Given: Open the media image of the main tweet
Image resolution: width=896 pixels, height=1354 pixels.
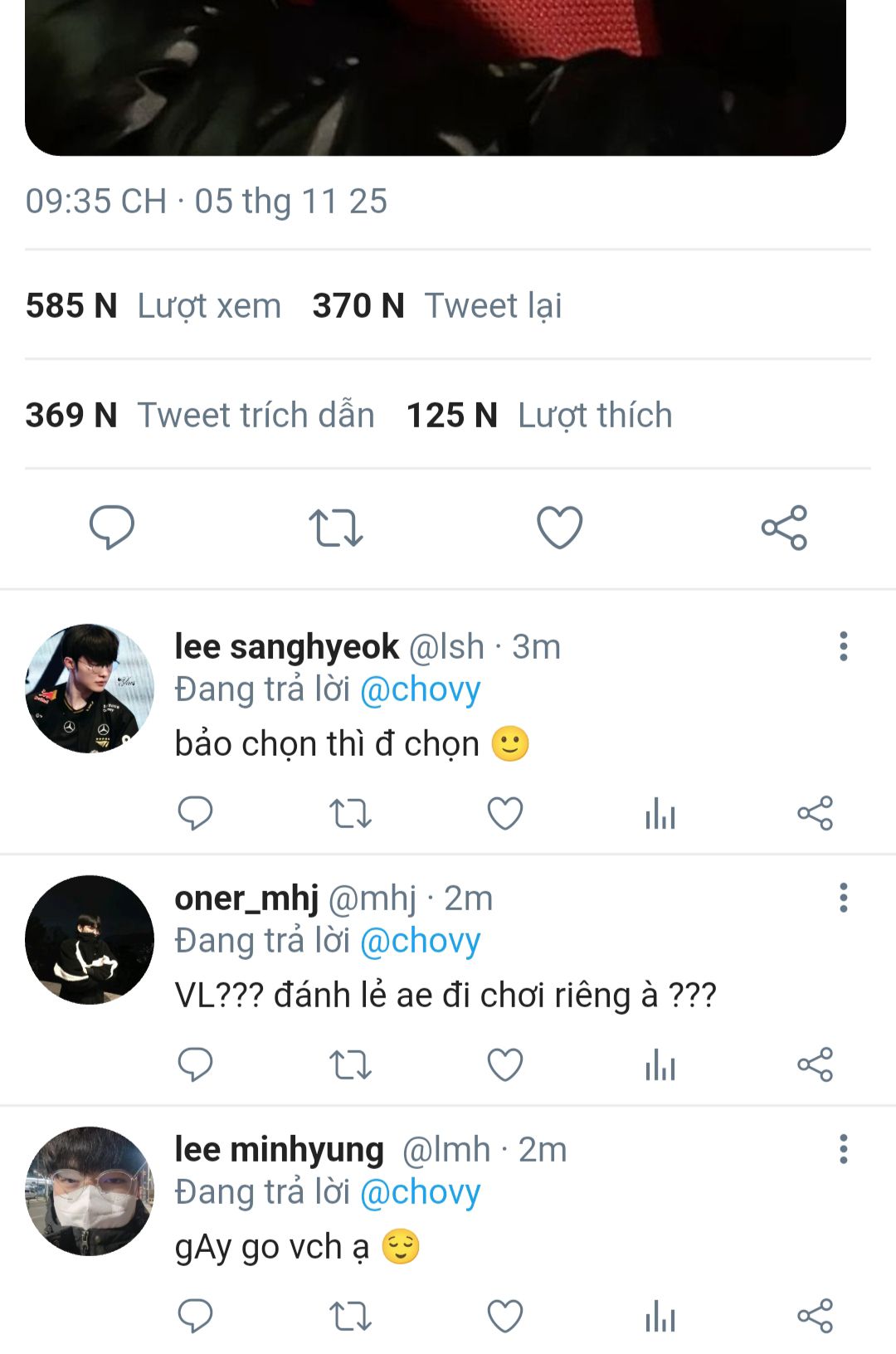Looking at the screenshot, I should 436,75.
